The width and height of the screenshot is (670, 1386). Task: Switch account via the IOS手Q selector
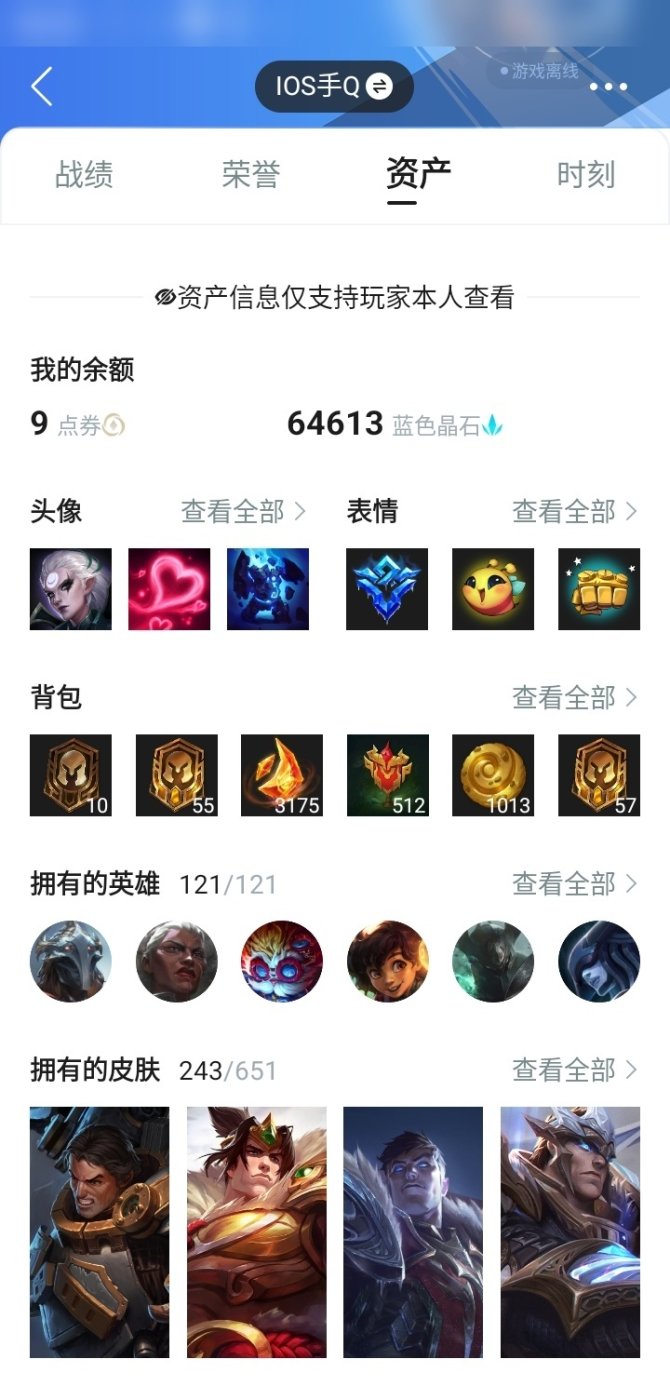coord(334,87)
